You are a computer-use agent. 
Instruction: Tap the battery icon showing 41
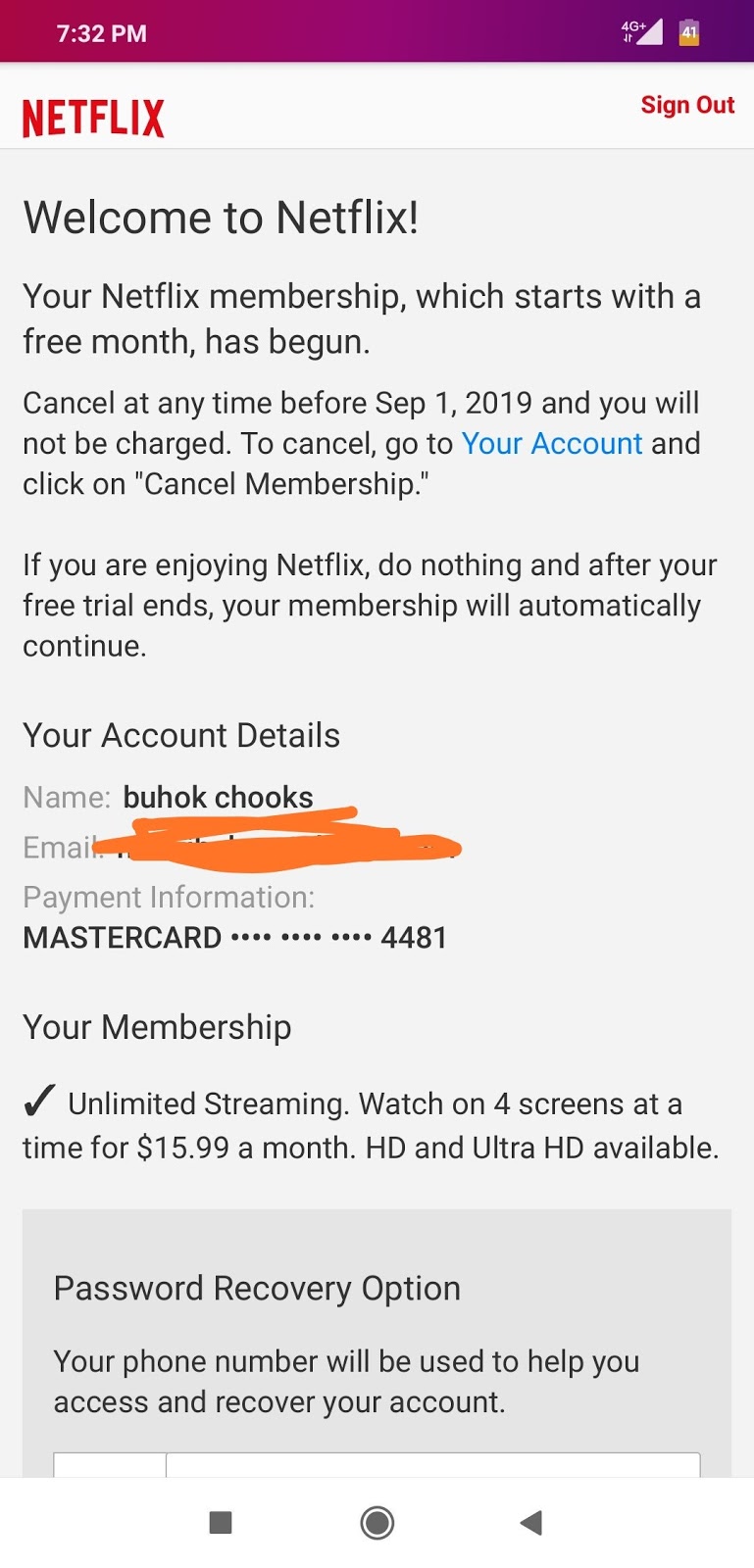689,32
